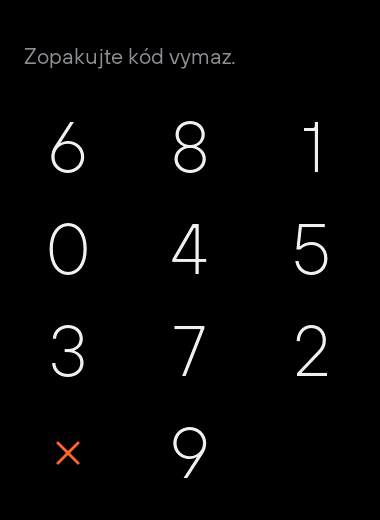This screenshot has width=380, height=520.
Task: Select the number 3 key
Action: 68,351
